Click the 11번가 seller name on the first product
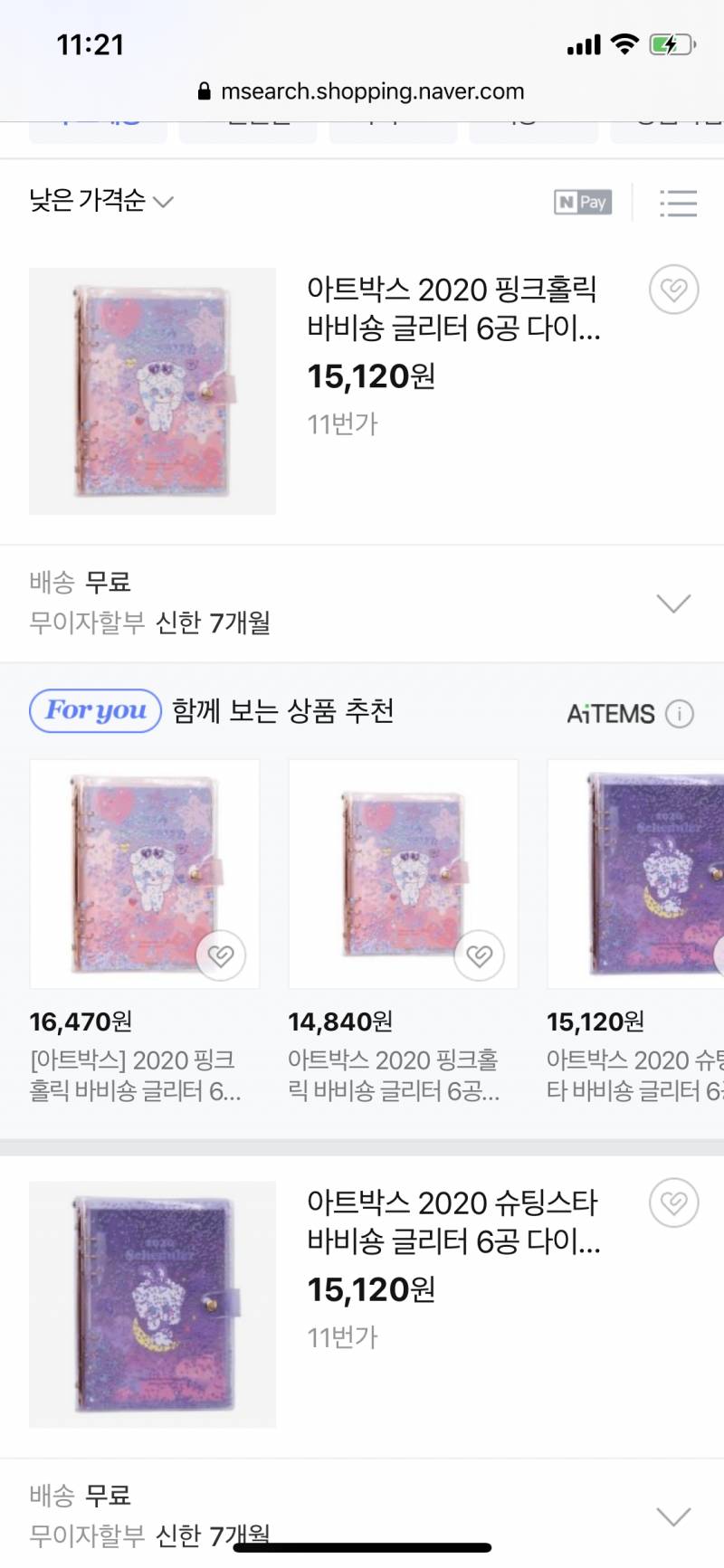 341,423
